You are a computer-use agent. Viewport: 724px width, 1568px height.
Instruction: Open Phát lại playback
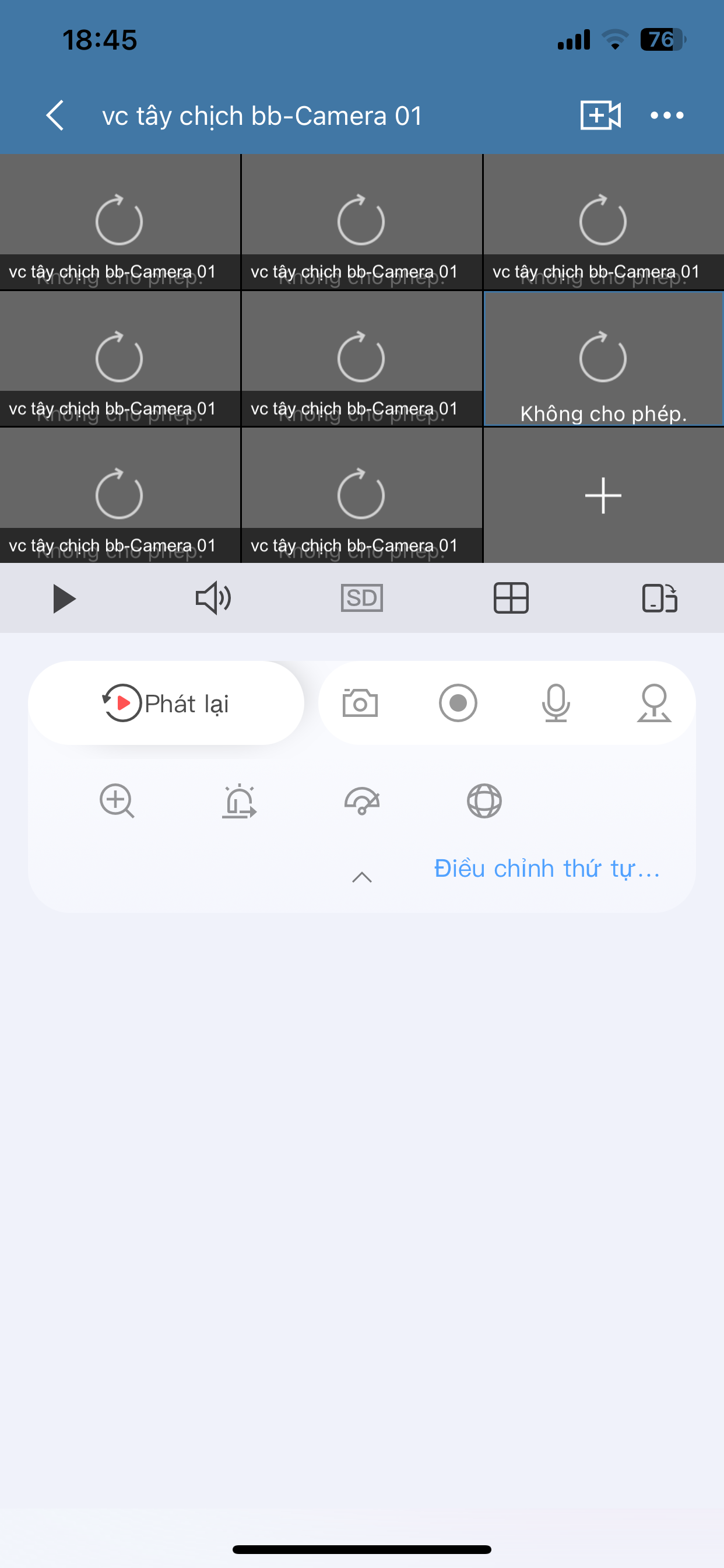pos(166,703)
